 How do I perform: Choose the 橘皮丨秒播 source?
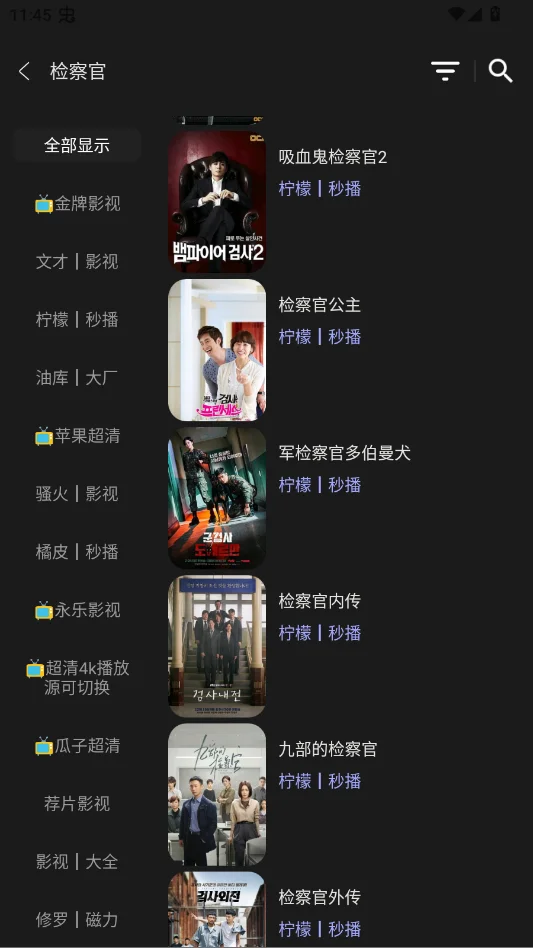coord(77,552)
